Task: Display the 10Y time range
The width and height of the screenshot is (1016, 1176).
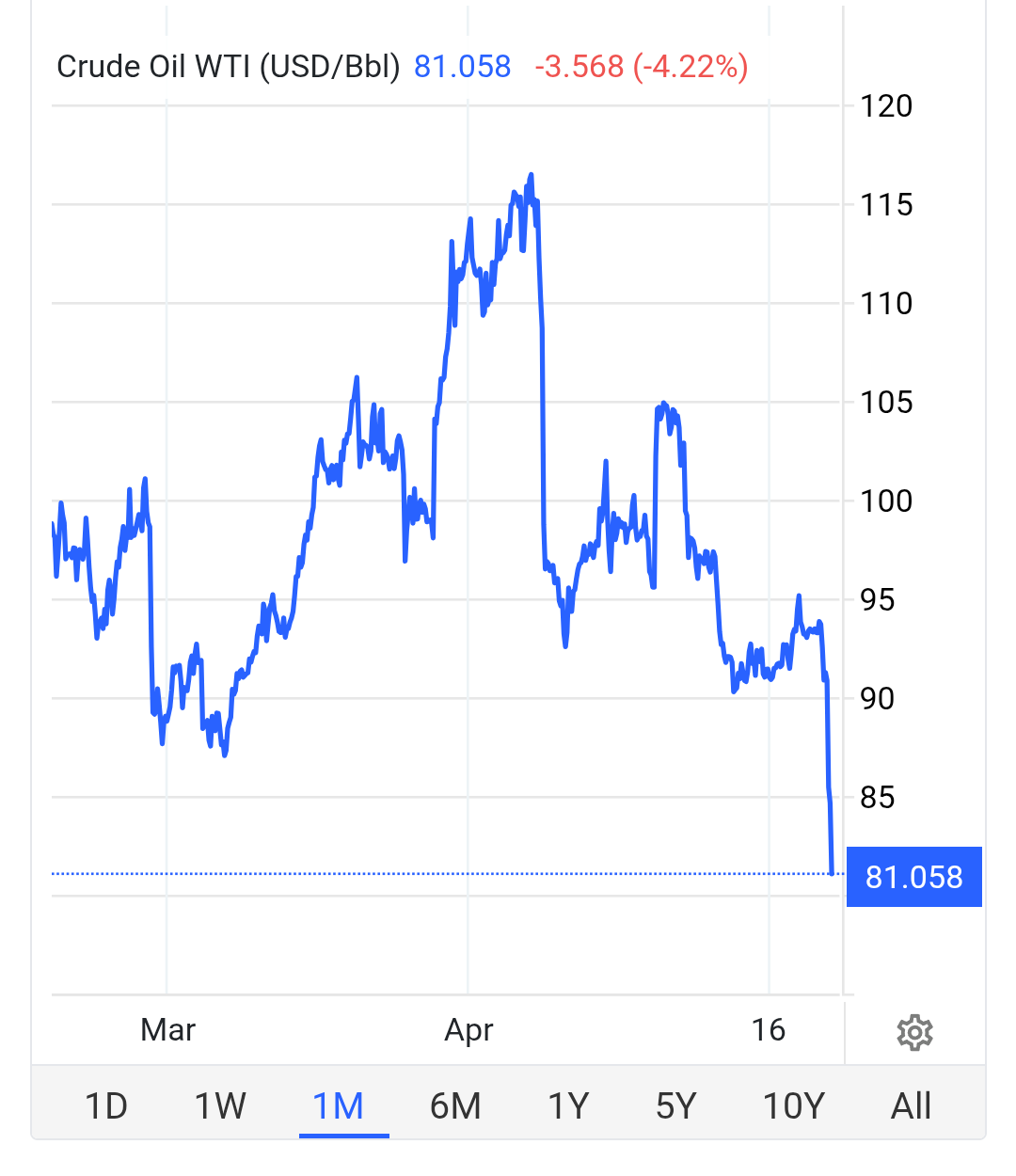Action: [793, 1105]
